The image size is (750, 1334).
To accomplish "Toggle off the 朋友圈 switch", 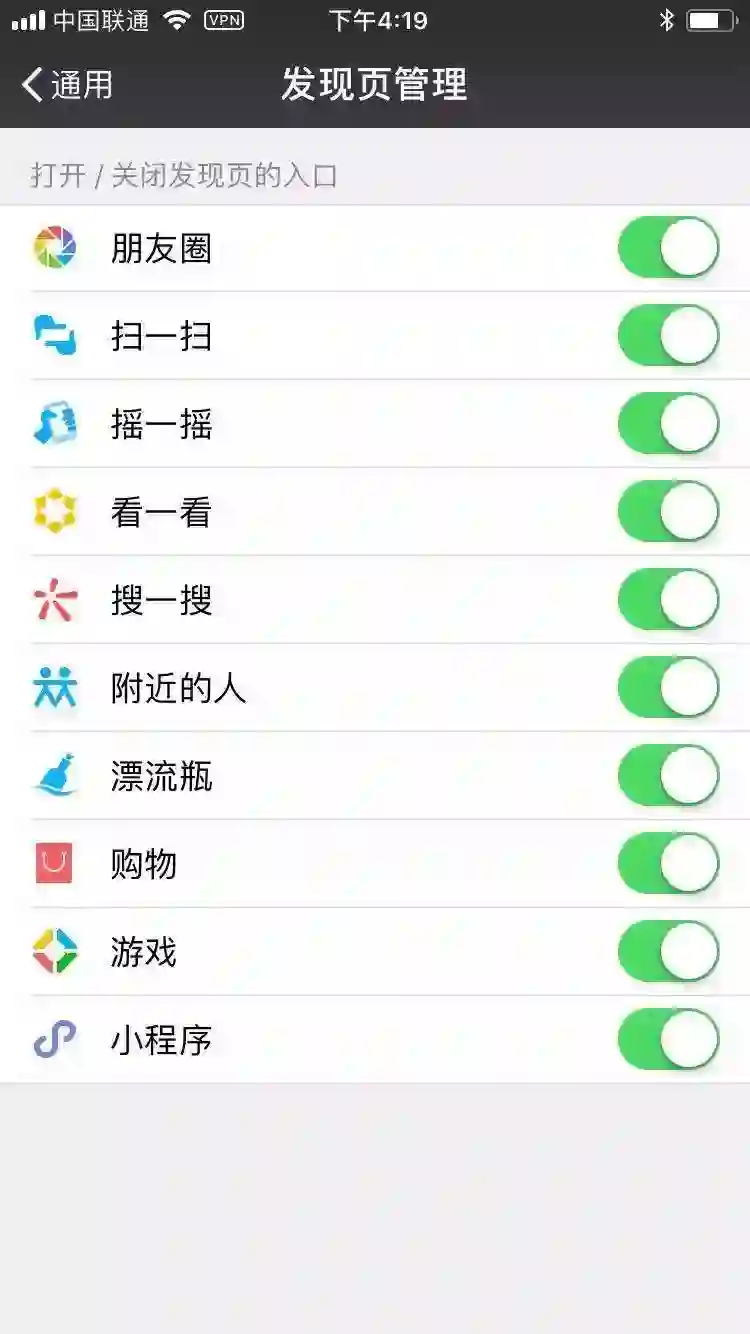I will (x=668, y=248).
